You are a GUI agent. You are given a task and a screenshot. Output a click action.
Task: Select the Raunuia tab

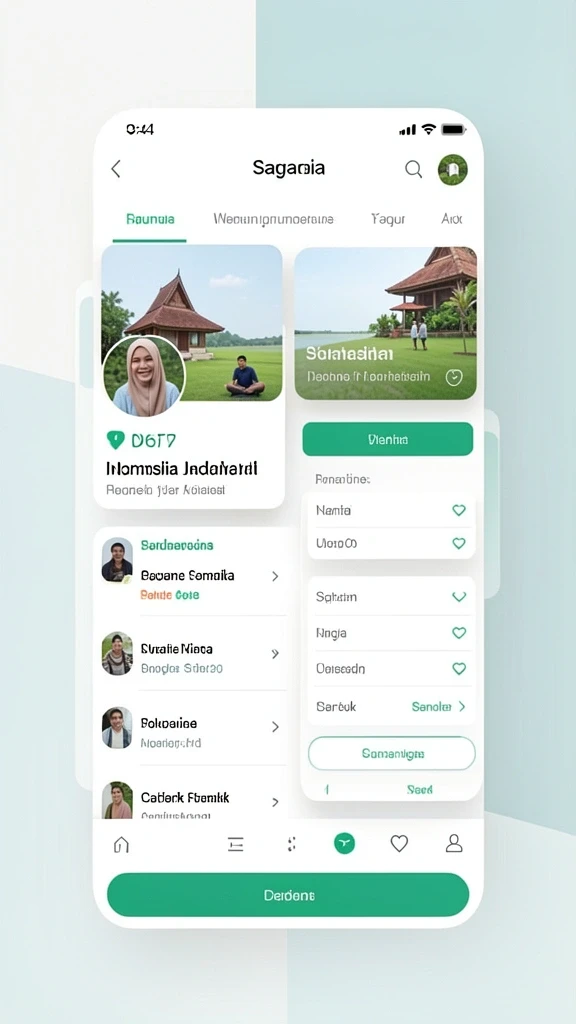[x=150, y=219]
